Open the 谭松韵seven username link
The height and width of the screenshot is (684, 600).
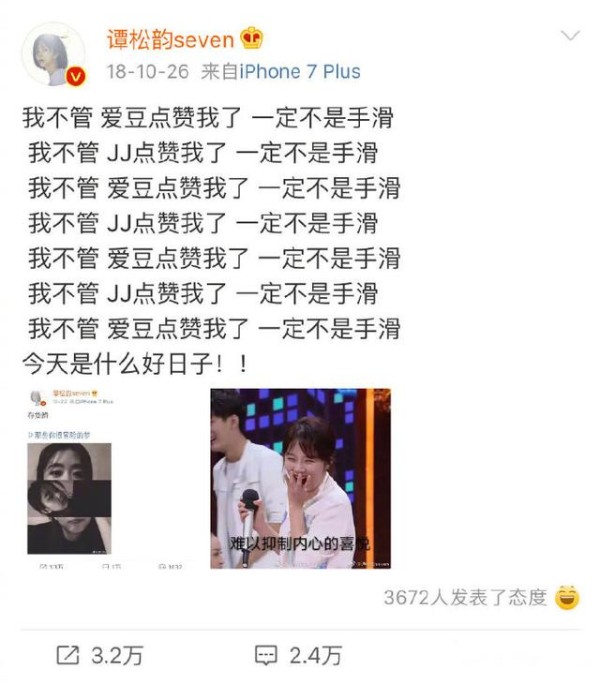(x=170, y=39)
